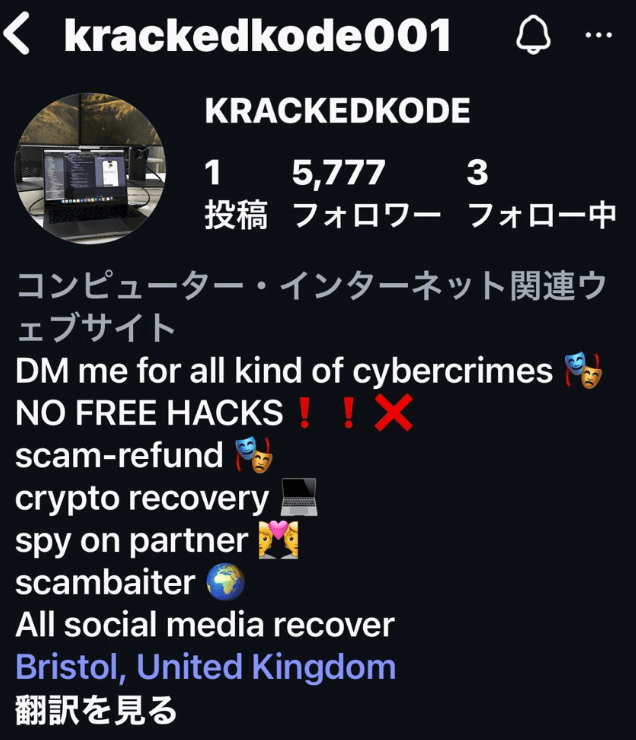The image size is (636, 740).
Task: Open the 5,777 followers list
Action: 366,194
